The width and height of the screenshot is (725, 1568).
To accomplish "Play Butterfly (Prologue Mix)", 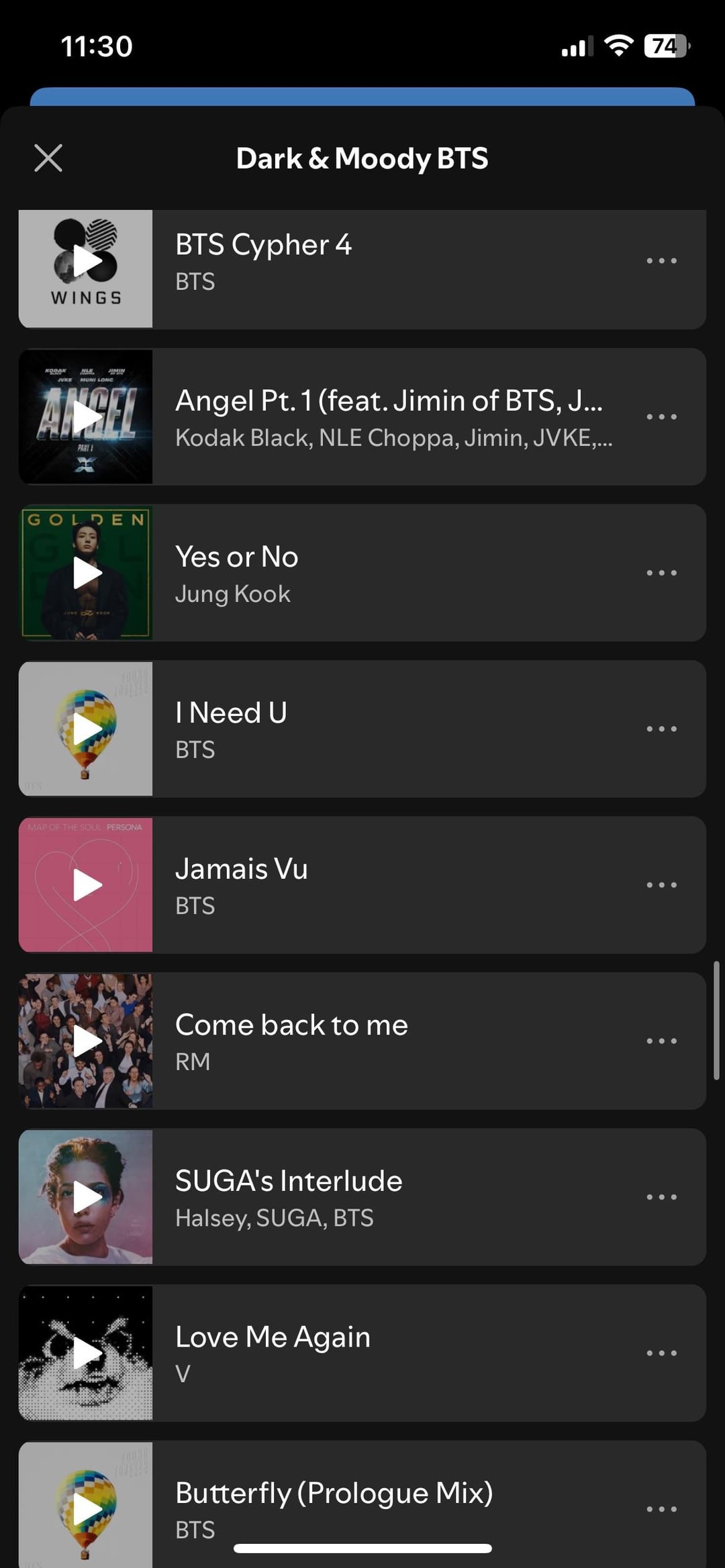I will [x=87, y=1508].
